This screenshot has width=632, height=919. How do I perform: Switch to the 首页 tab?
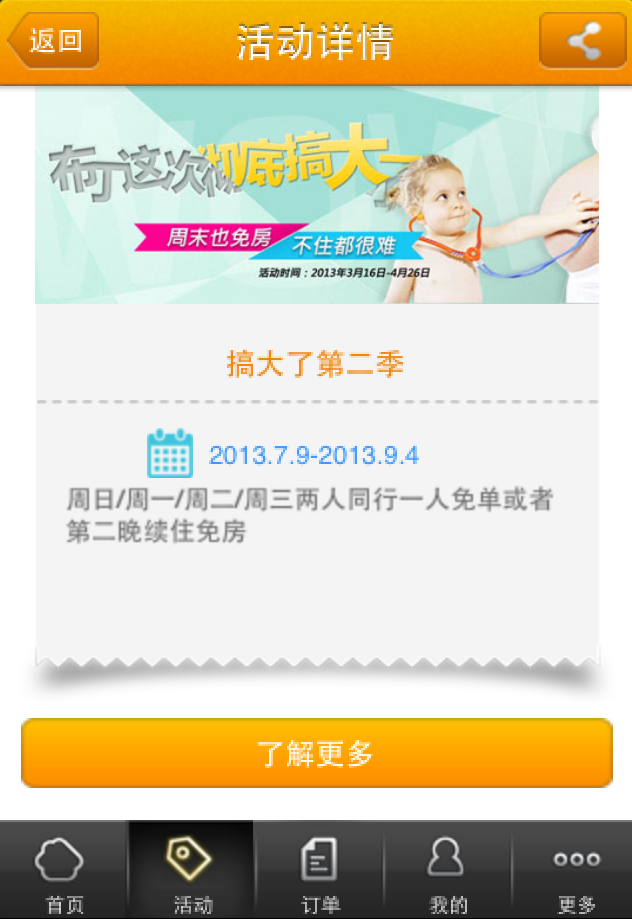click(x=64, y=872)
